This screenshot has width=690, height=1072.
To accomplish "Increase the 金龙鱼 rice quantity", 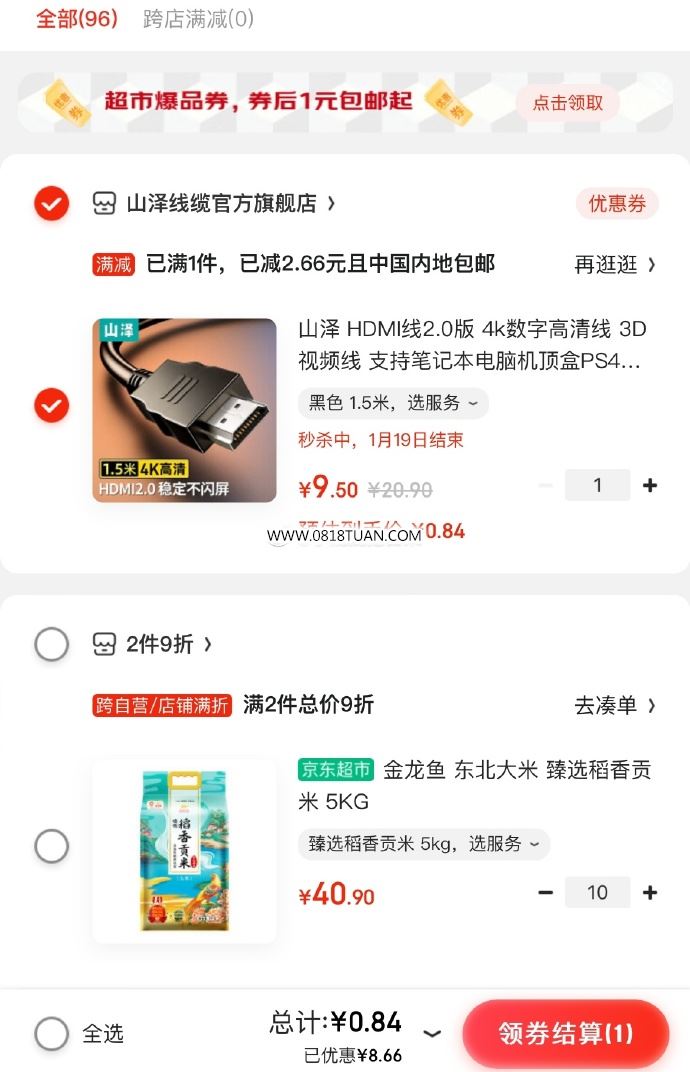I will 650,892.
